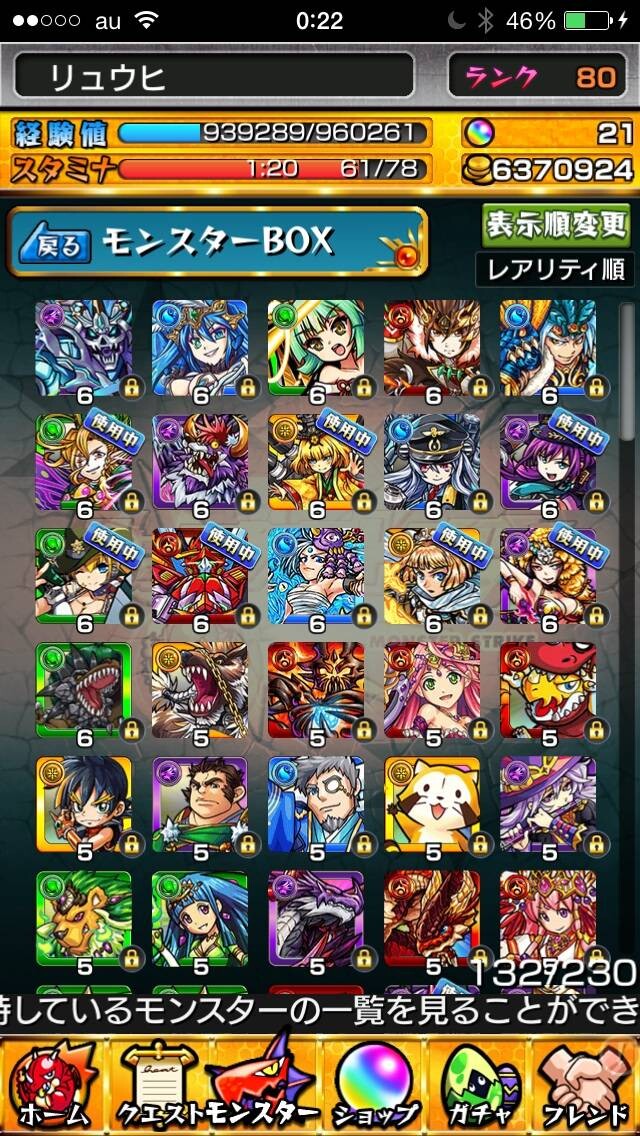The height and width of the screenshot is (1136, 640).
Task: Open the white raccoon monster
Action: [x=432, y=805]
